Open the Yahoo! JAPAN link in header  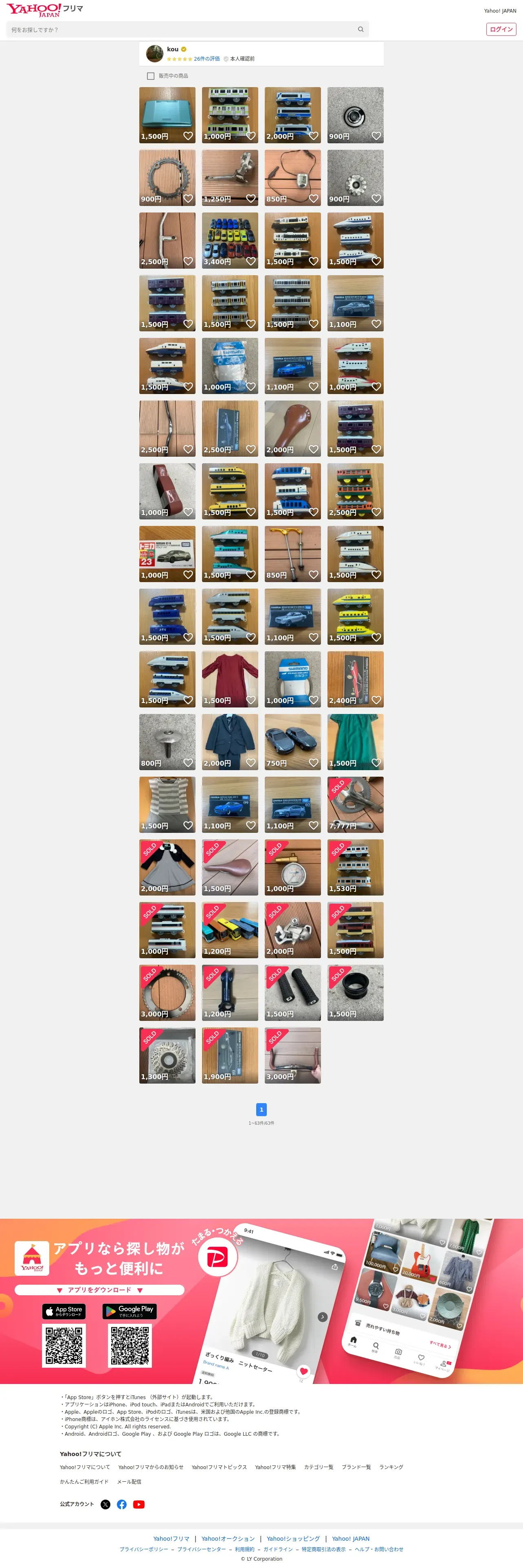point(500,11)
